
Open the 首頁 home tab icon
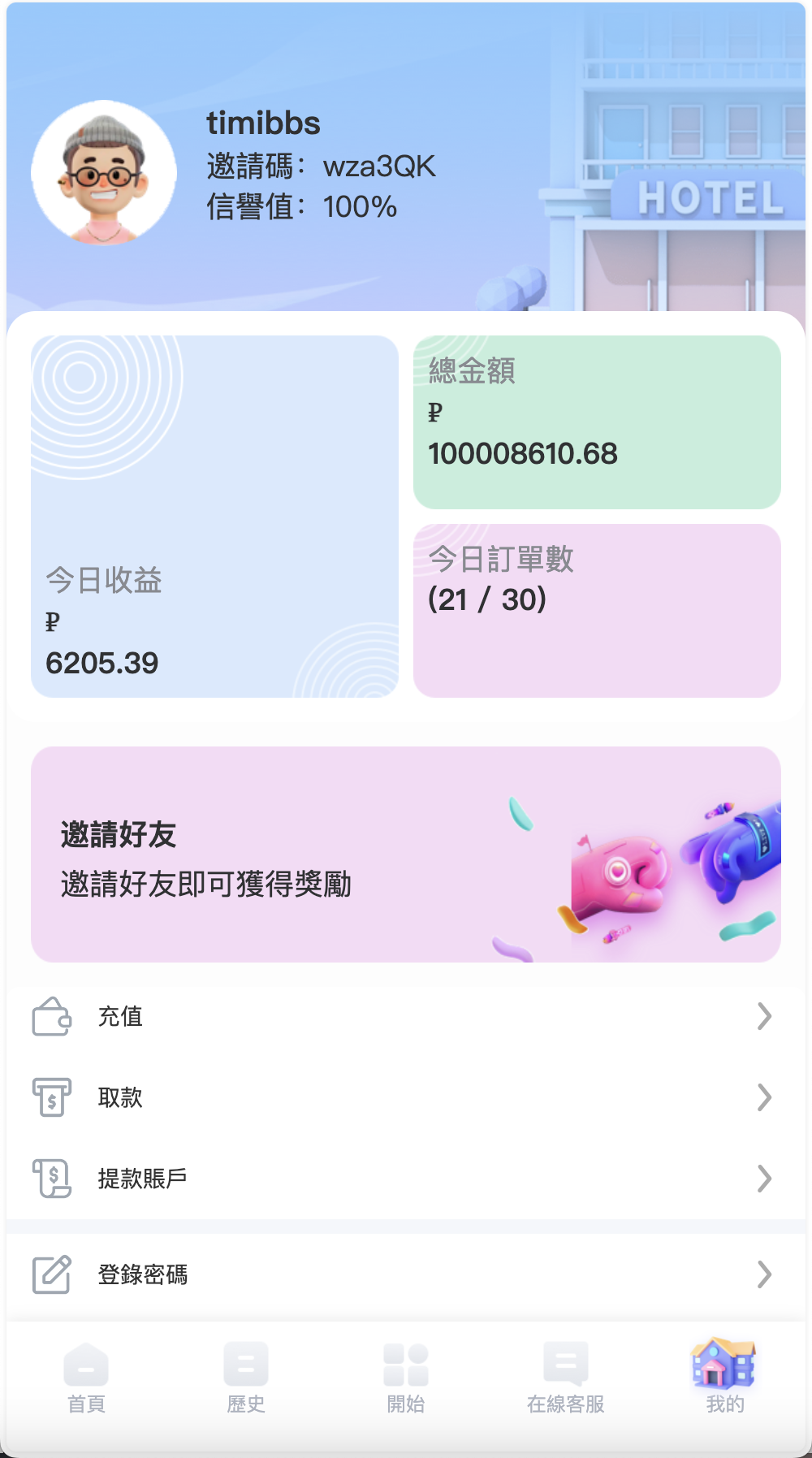[x=87, y=1369]
